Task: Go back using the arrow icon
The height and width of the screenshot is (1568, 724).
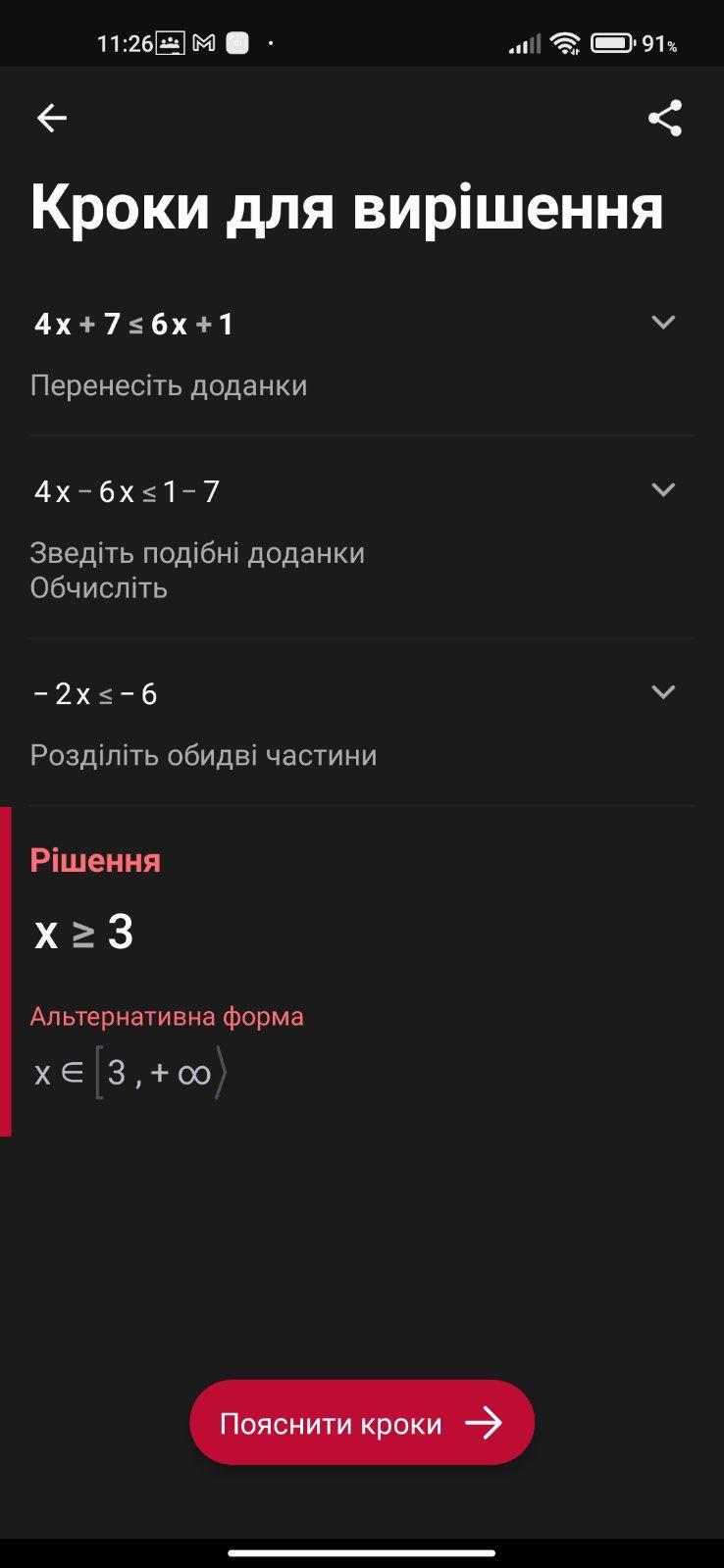Action: tap(52, 119)
